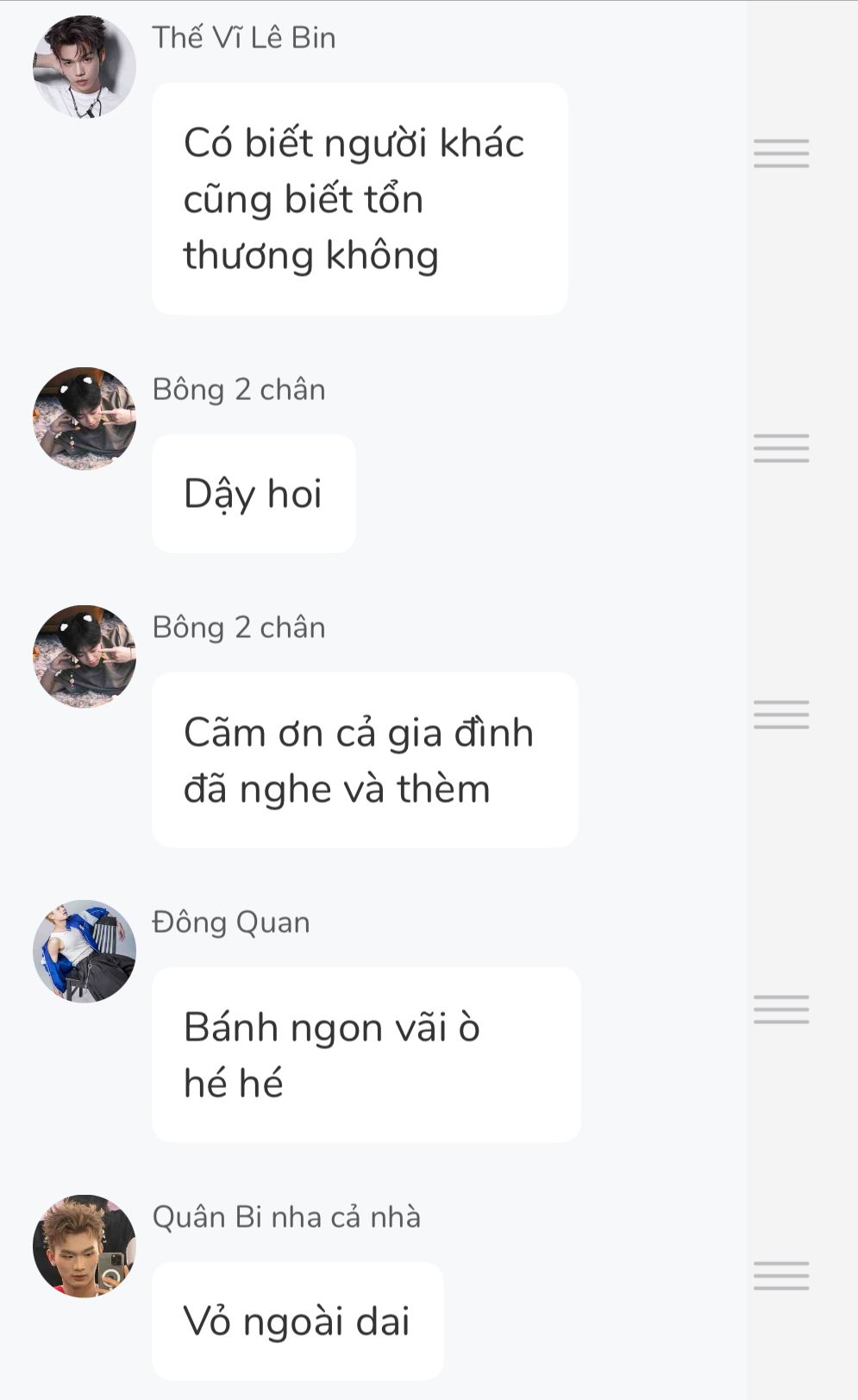Select the "Vỏ ngoài dai" message bubble

point(297,1322)
